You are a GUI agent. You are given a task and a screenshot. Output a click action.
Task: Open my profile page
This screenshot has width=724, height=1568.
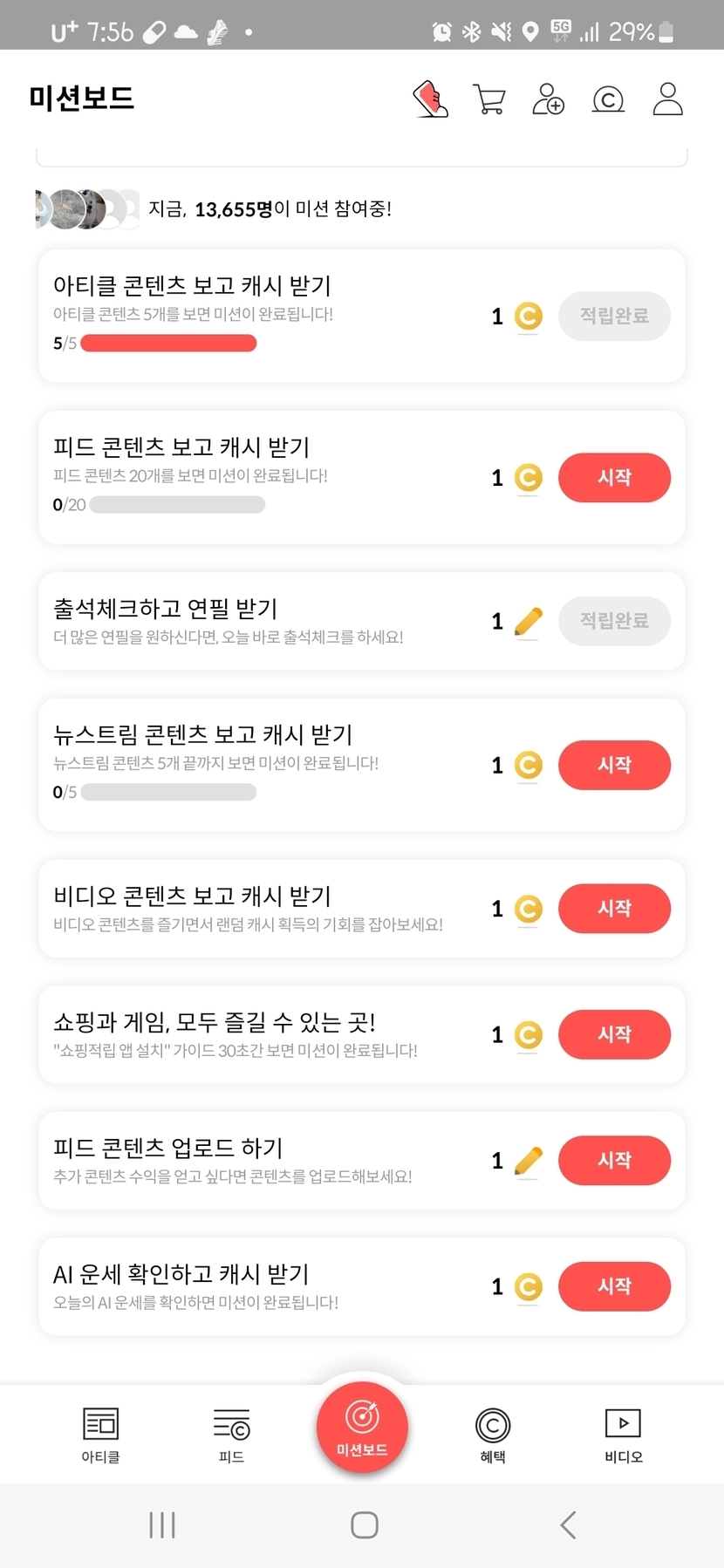click(668, 99)
